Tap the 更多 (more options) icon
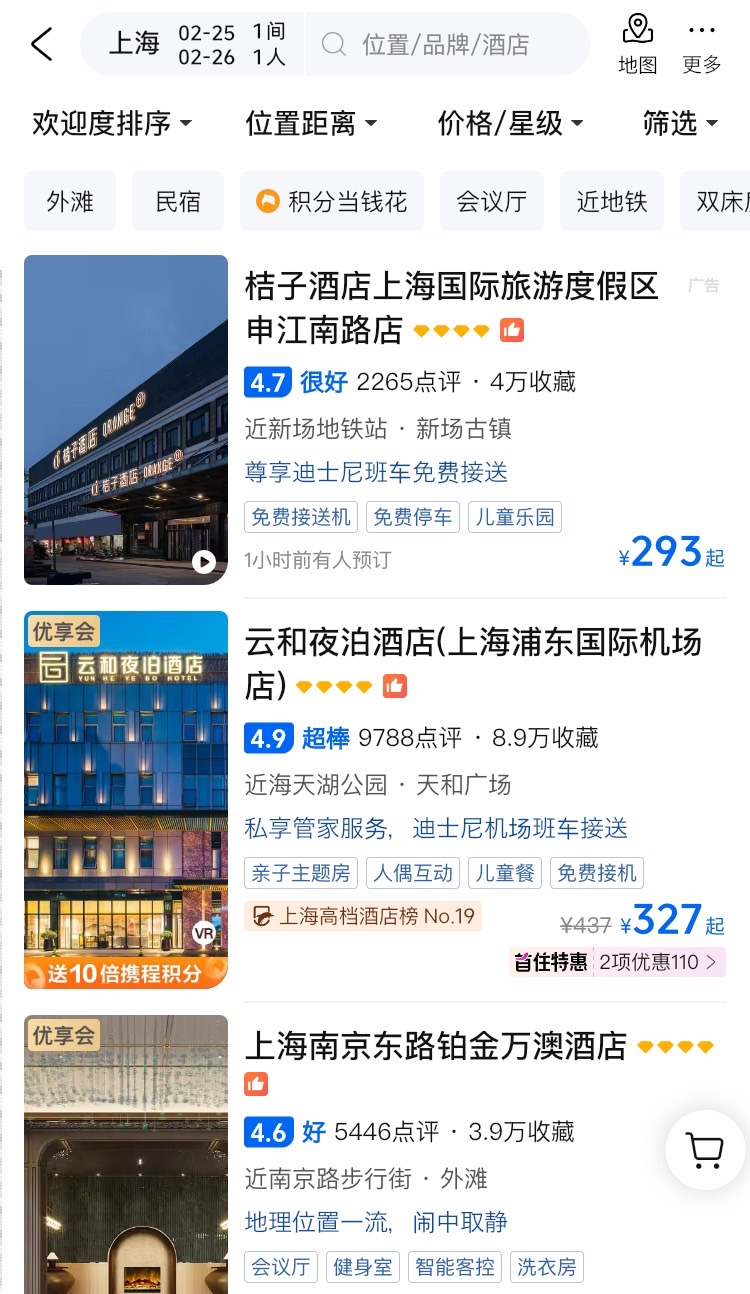 coord(701,42)
